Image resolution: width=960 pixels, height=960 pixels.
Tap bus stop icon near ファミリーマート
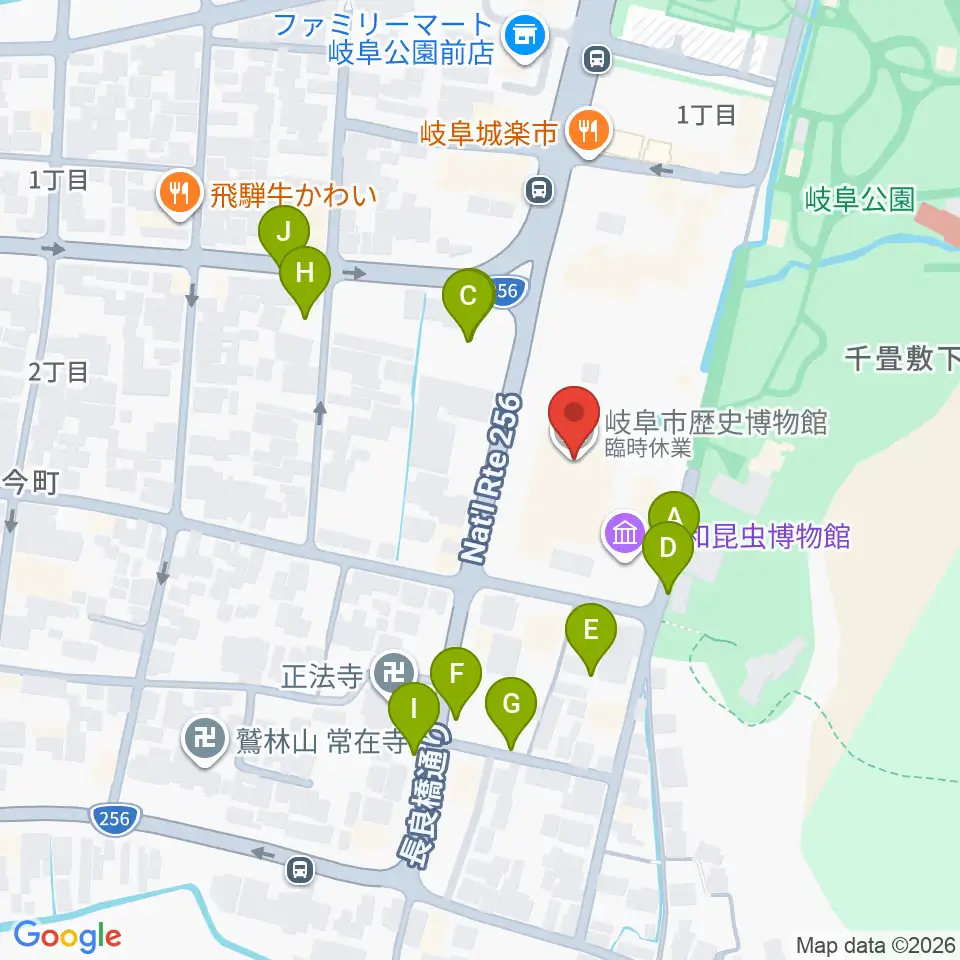[597, 59]
